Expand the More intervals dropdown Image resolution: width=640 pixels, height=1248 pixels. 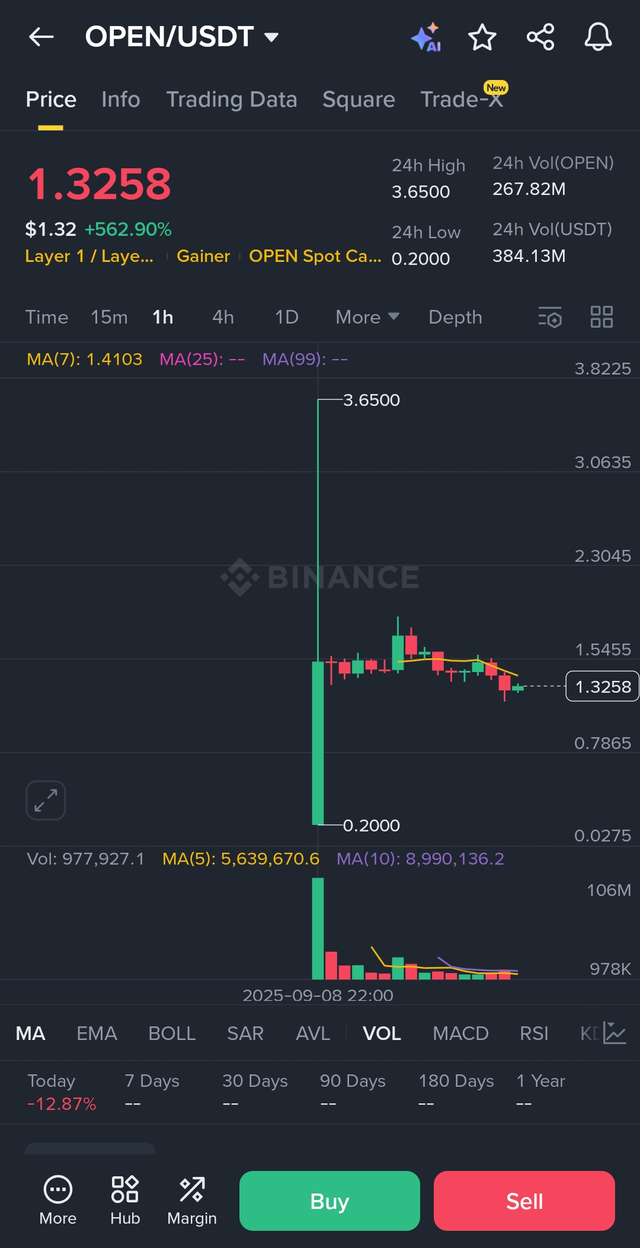pos(367,317)
